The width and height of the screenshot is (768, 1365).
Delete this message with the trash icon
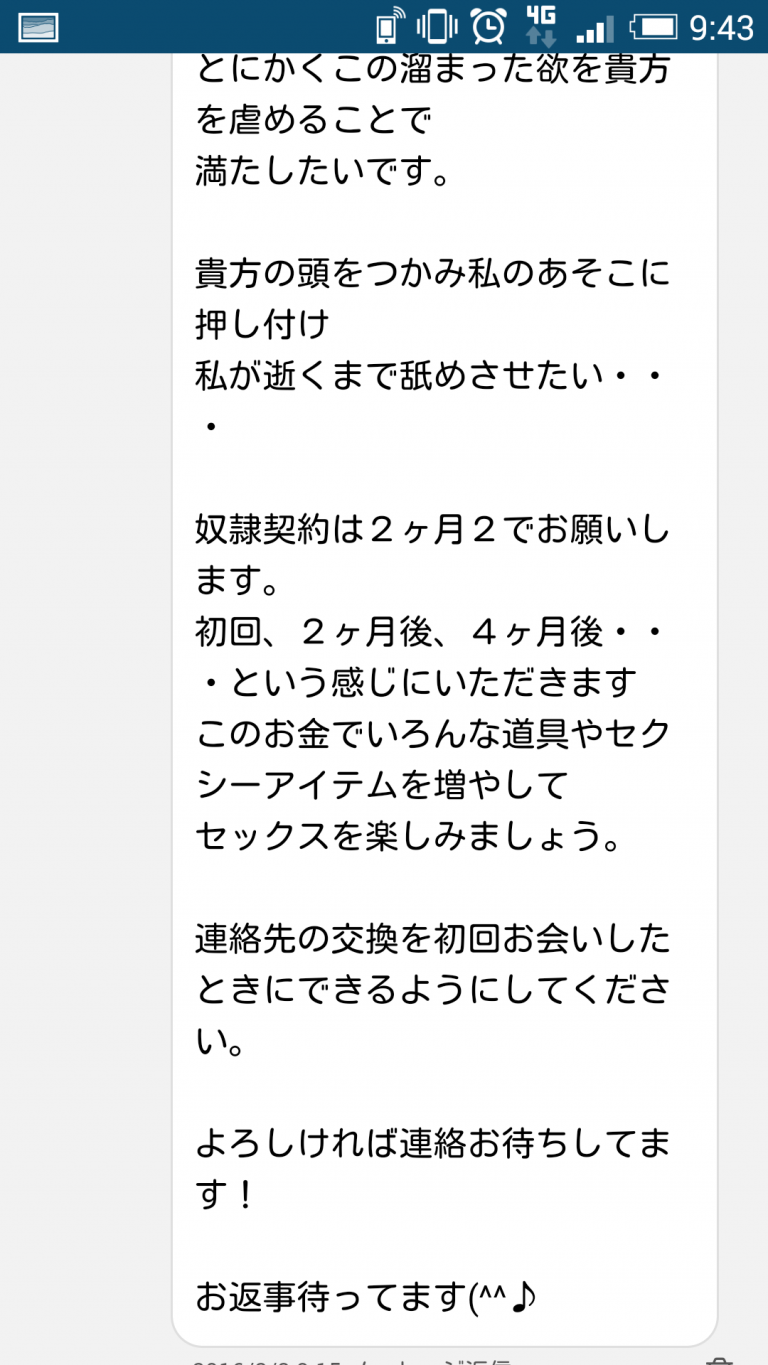tap(718, 1361)
